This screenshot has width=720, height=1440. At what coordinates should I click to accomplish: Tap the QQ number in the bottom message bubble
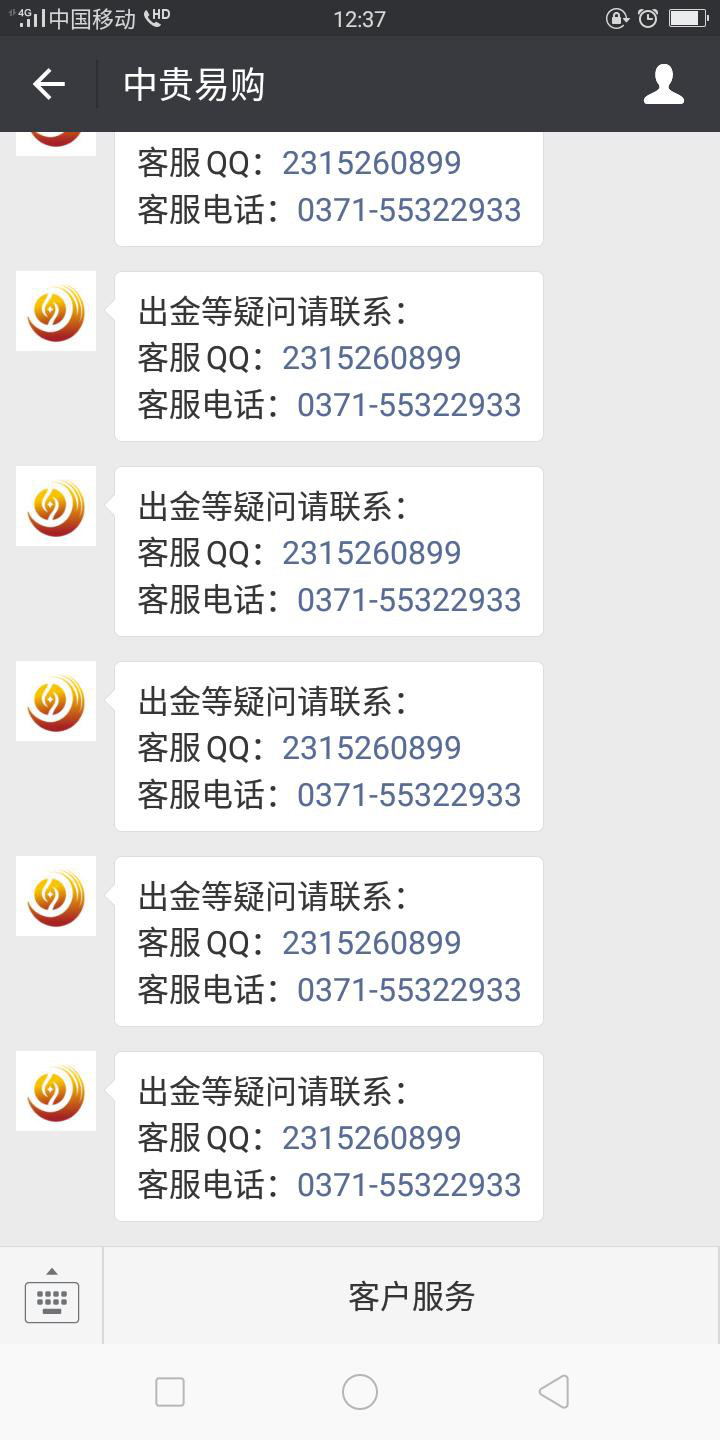[x=371, y=1138]
